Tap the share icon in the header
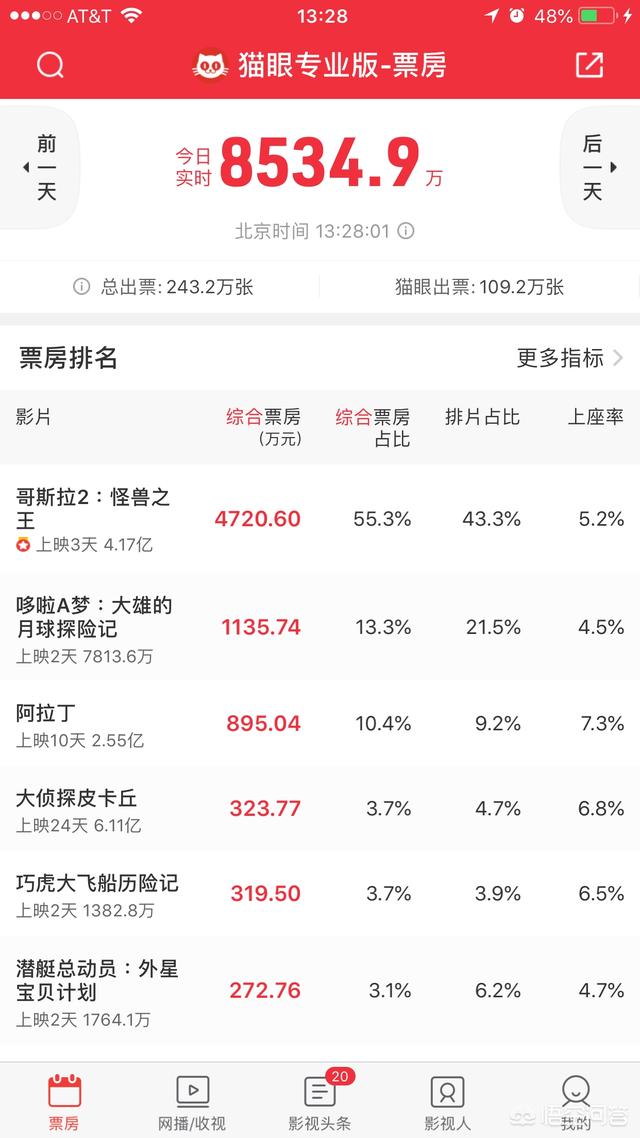The width and height of the screenshot is (640, 1138). click(589, 65)
